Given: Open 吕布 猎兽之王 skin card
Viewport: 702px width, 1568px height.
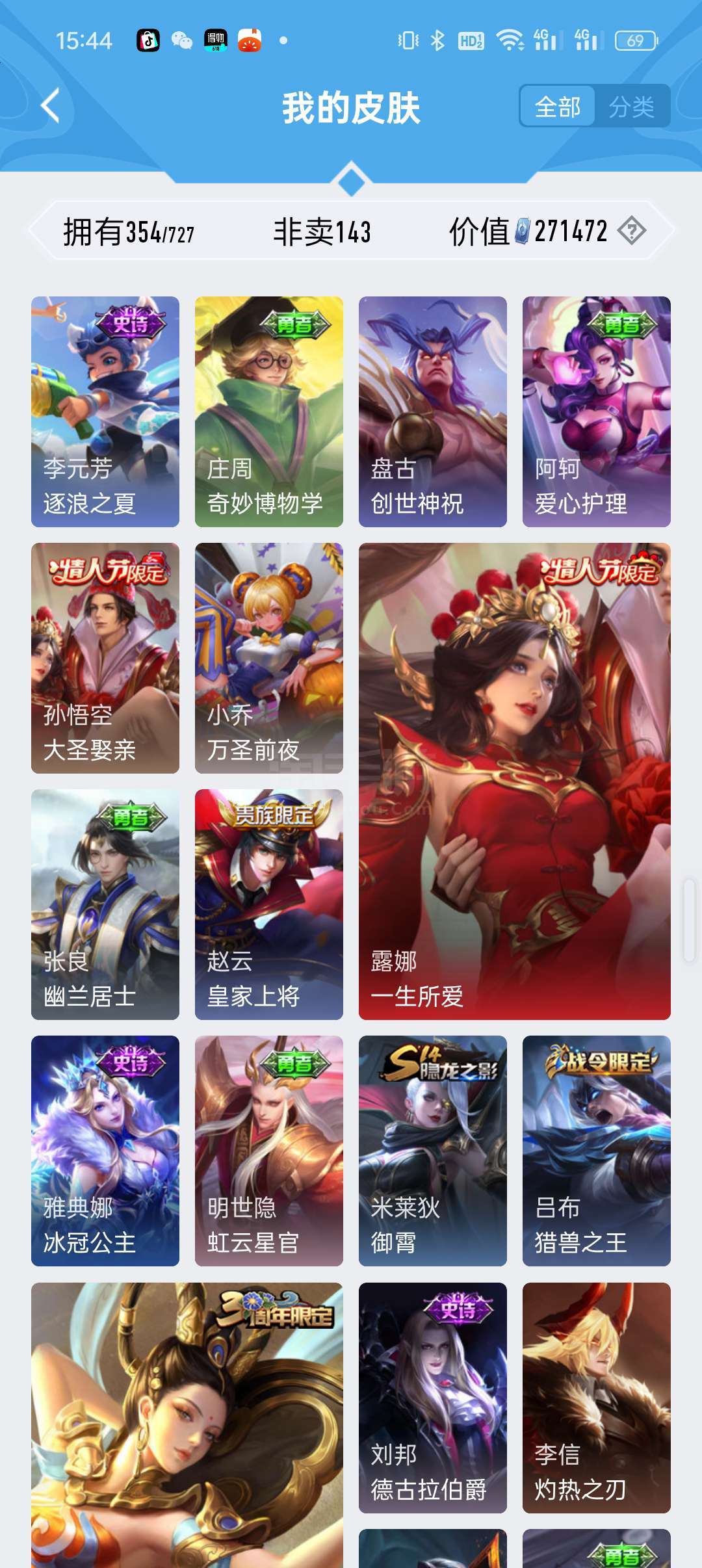Looking at the screenshot, I should [x=597, y=1150].
